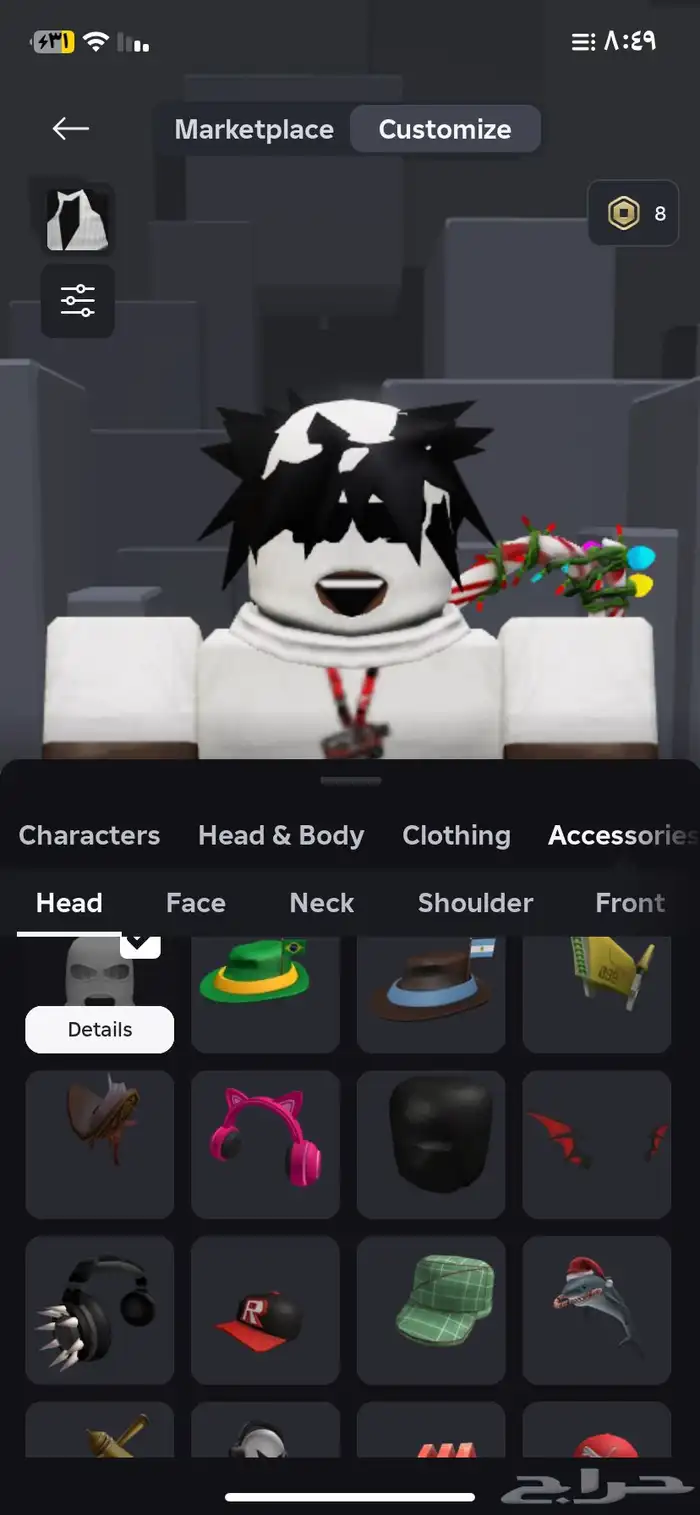Open the Front accessories subtab
The image size is (700, 1515).
pyautogui.click(x=629, y=903)
